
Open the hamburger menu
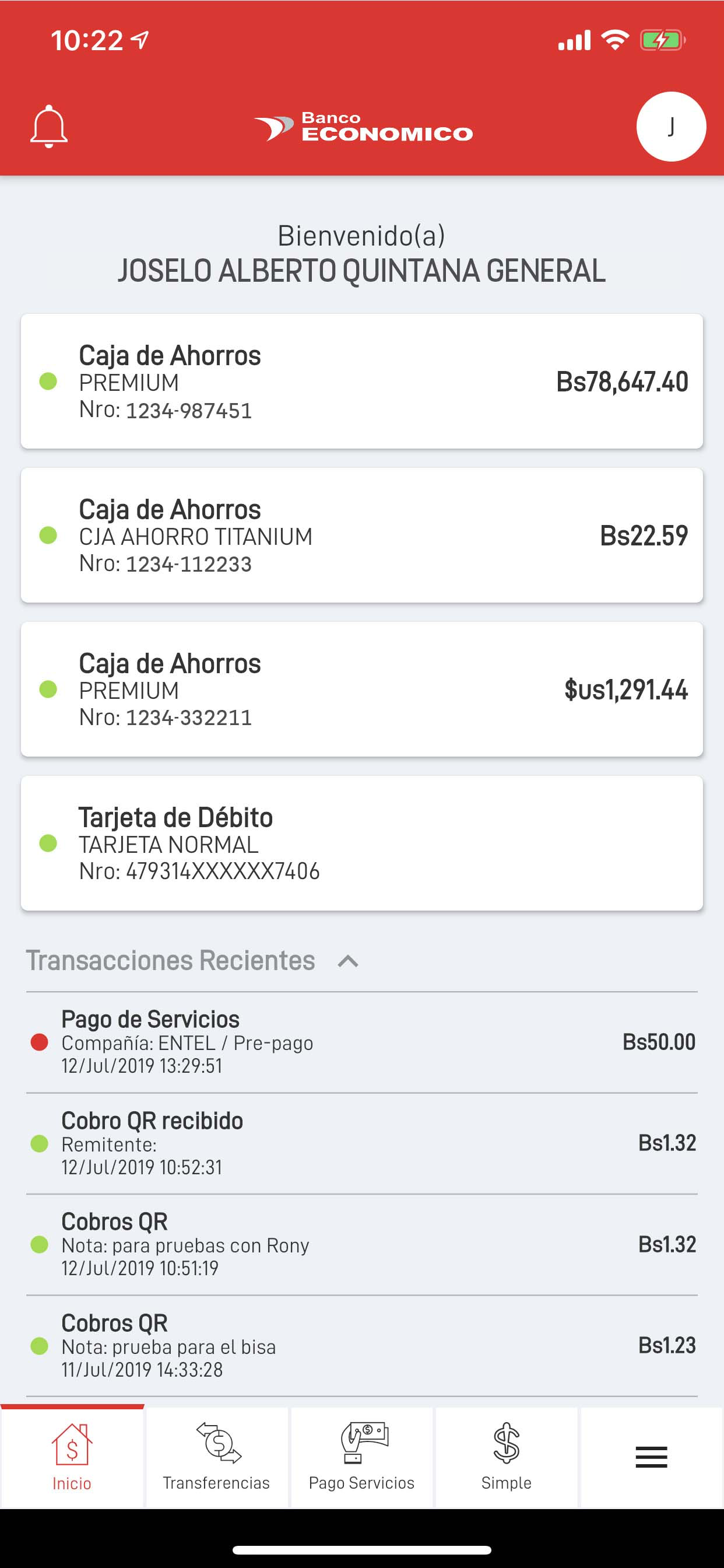(x=652, y=1457)
